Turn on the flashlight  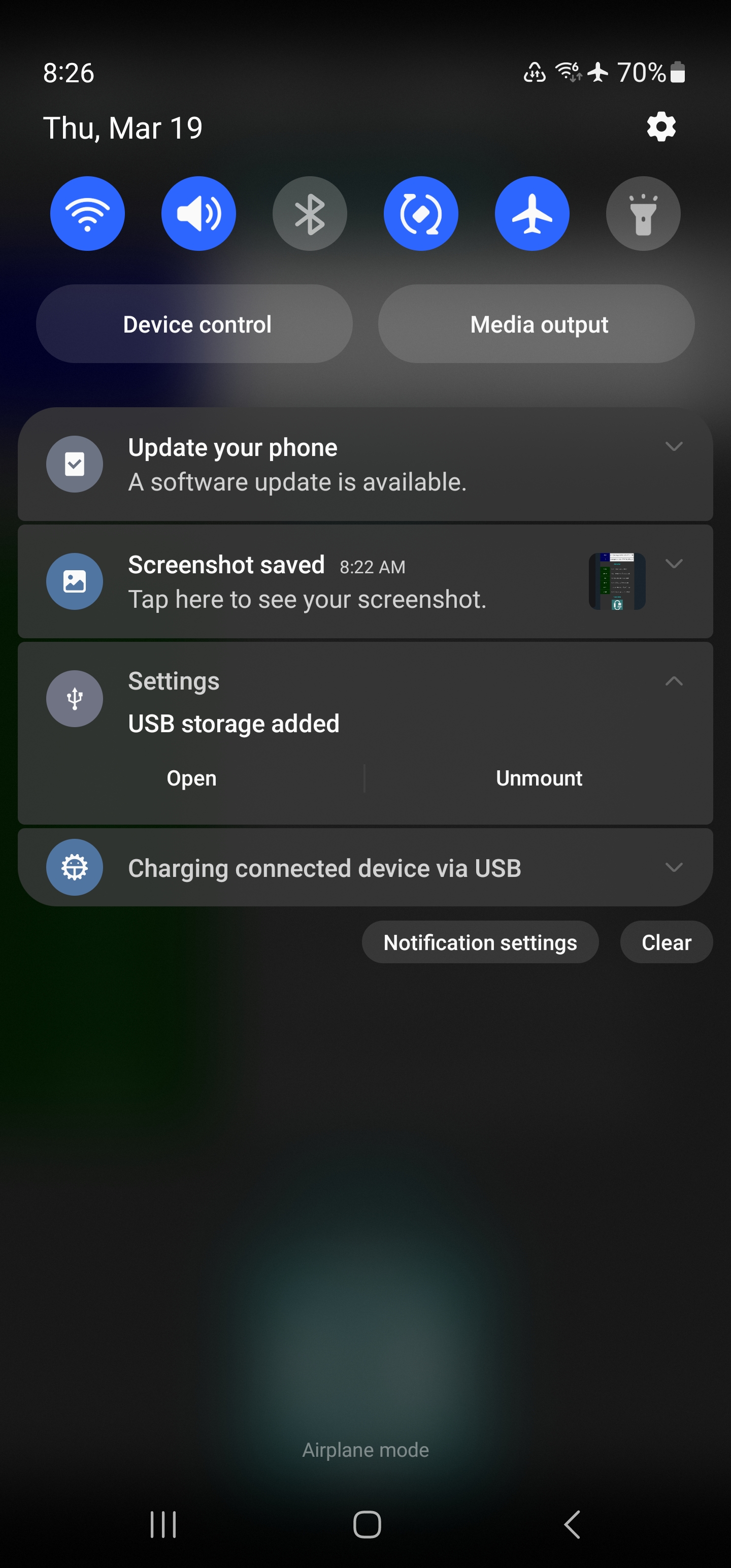click(643, 214)
